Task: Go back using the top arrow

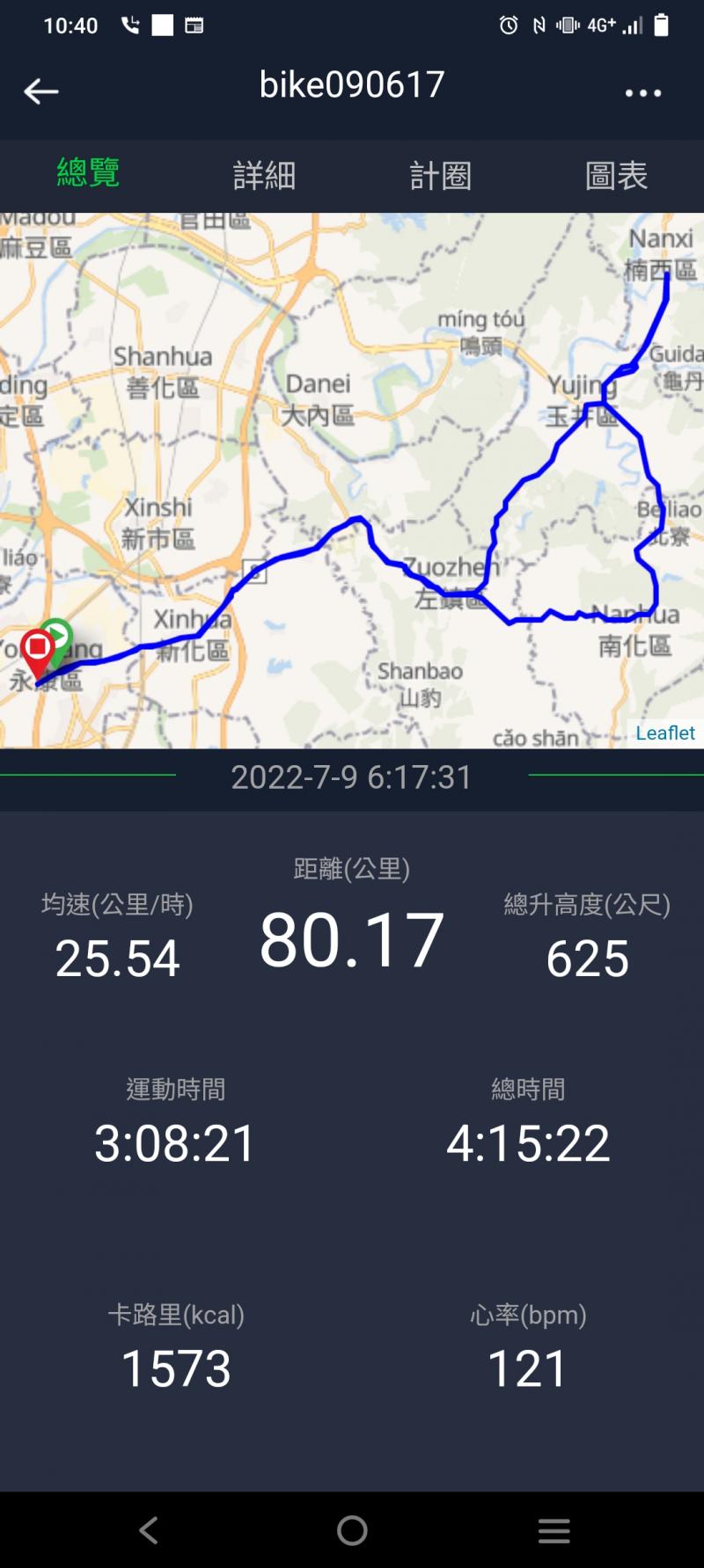Action: [40, 91]
